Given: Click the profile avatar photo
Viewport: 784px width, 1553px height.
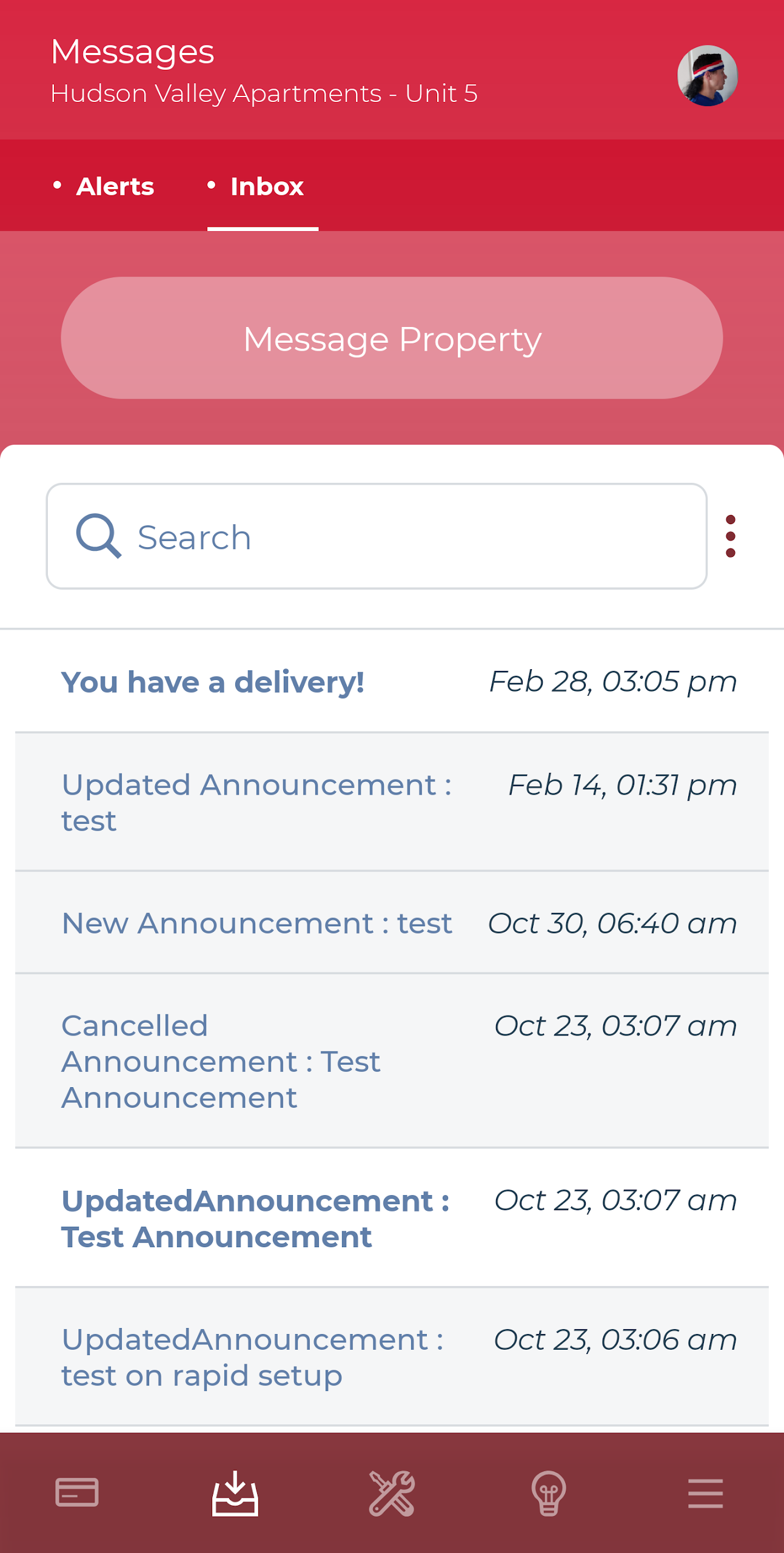Looking at the screenshot, I should pos(708,76).
